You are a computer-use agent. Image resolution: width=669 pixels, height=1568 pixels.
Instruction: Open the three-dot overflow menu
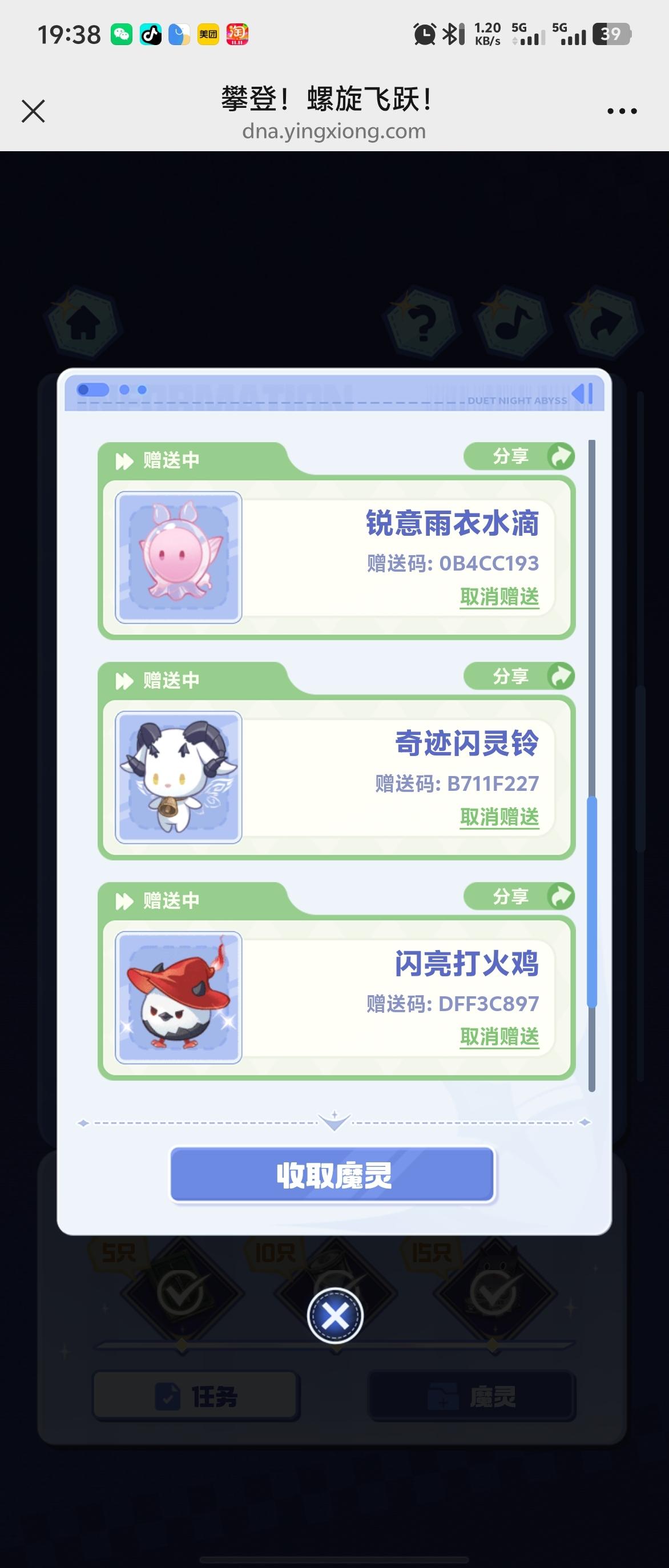622,111
